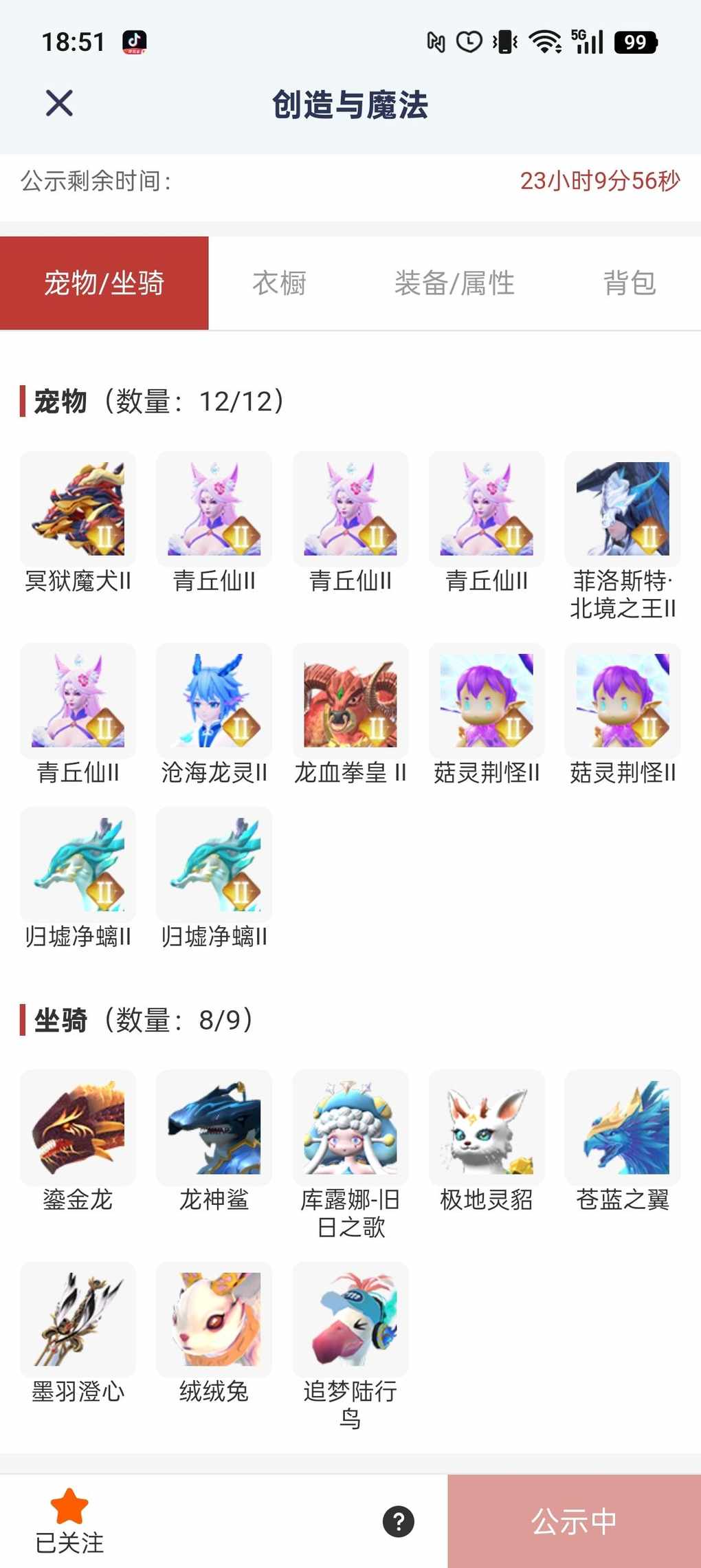Select the 宠物/坐骑 tab

104,283
